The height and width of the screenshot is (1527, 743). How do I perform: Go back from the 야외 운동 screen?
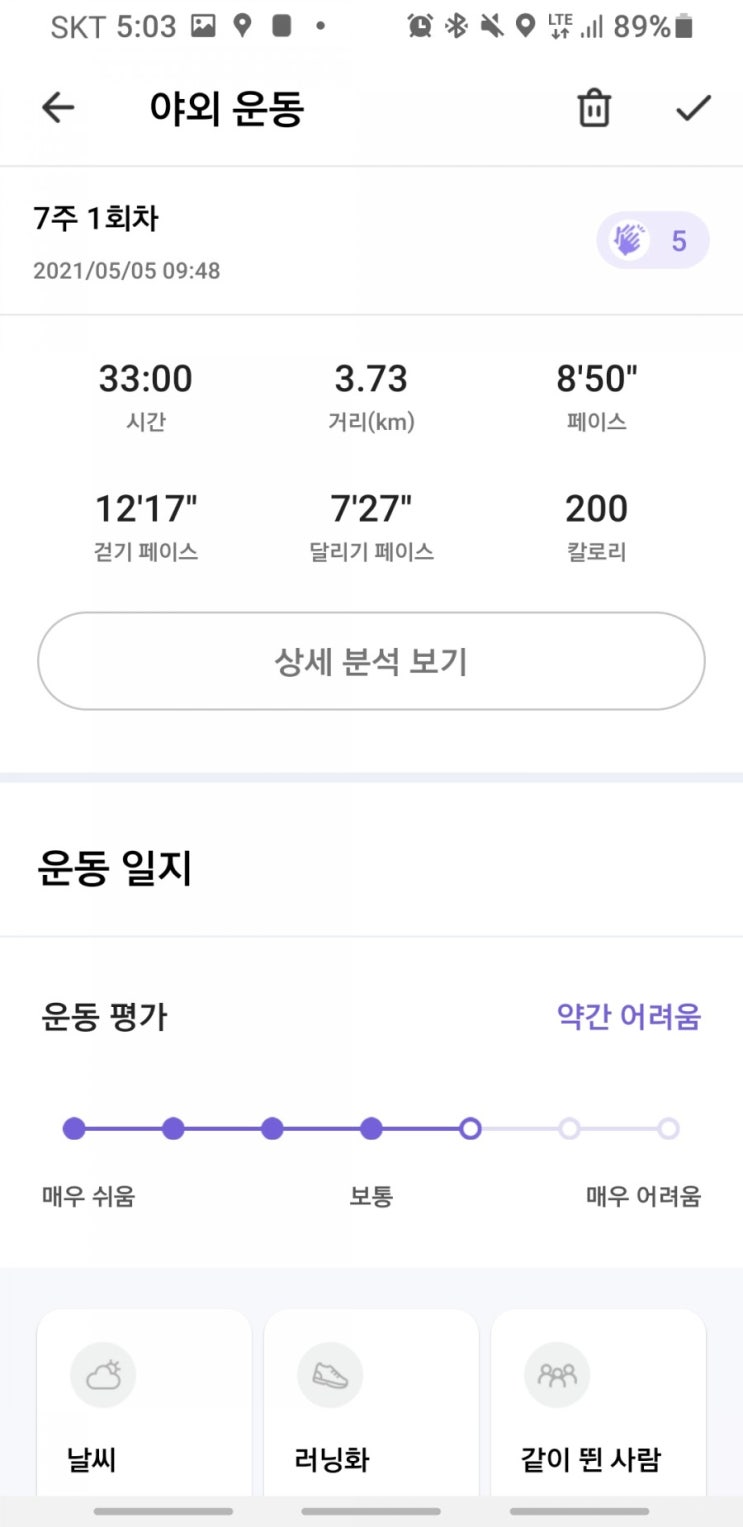tap(58, 108)
